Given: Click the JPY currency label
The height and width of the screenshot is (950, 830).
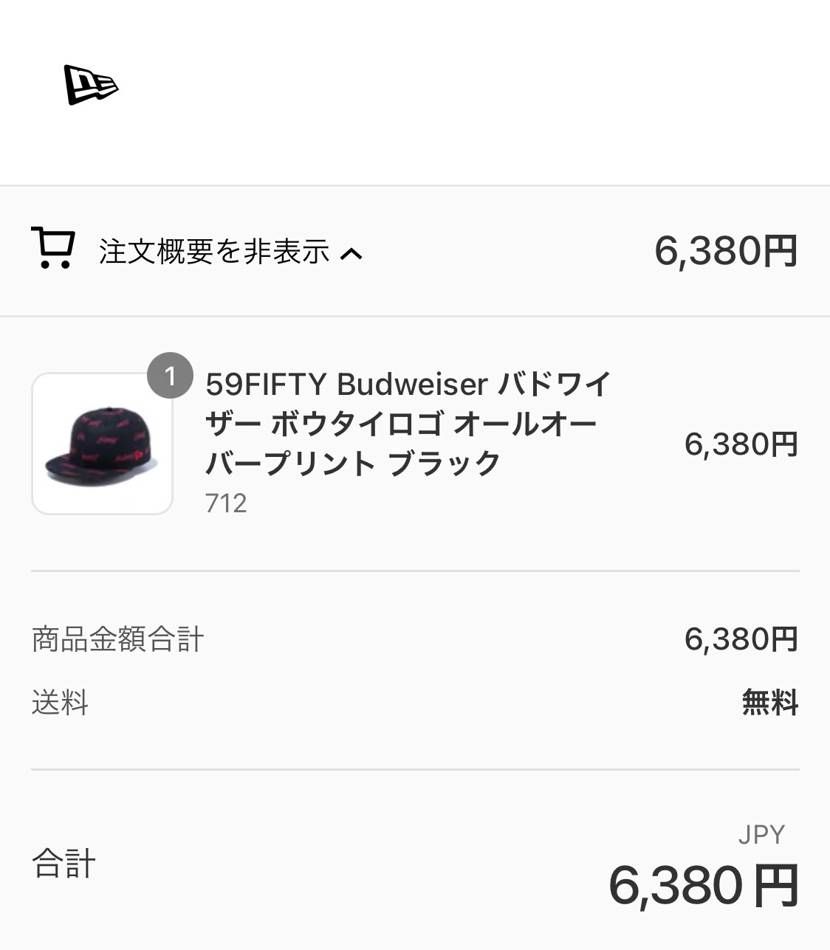Looking at the screenshot, I should pos(761,834).
